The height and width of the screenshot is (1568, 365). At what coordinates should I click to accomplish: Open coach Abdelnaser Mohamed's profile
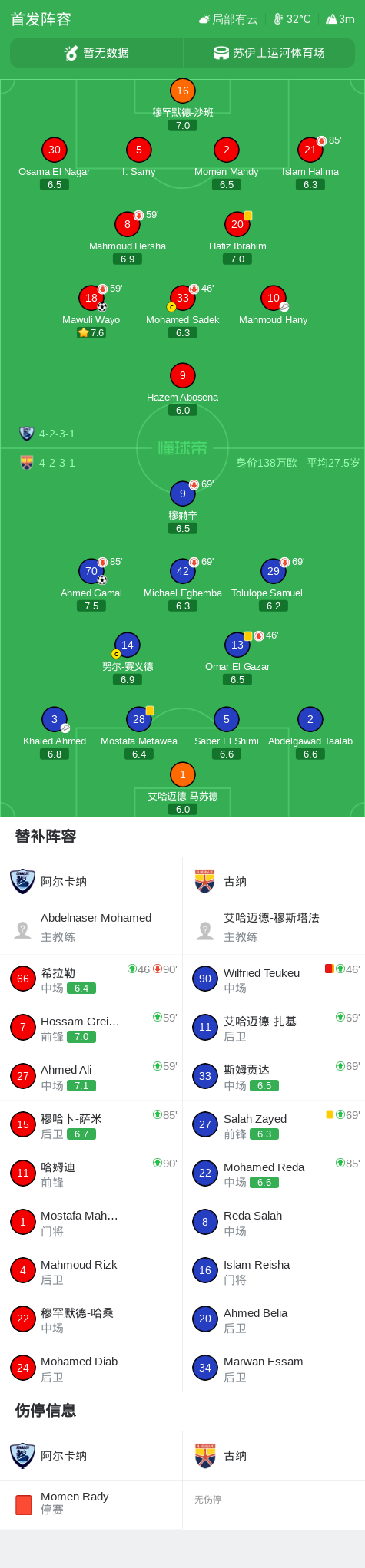pyautogui.click(x=91, y=927)
